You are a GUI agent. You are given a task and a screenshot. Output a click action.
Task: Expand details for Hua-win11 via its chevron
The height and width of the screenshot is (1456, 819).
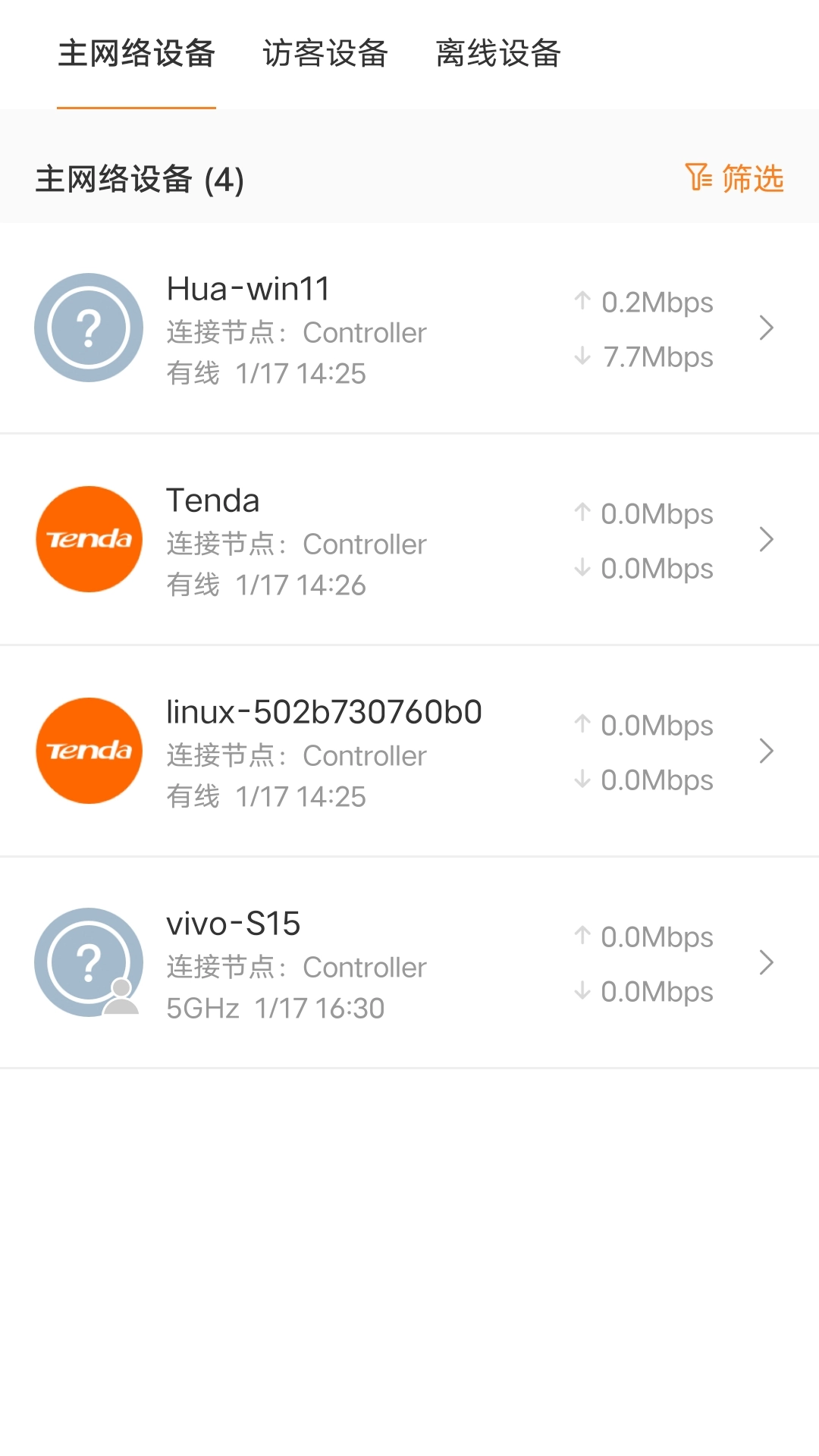click(x=767, y=328)
